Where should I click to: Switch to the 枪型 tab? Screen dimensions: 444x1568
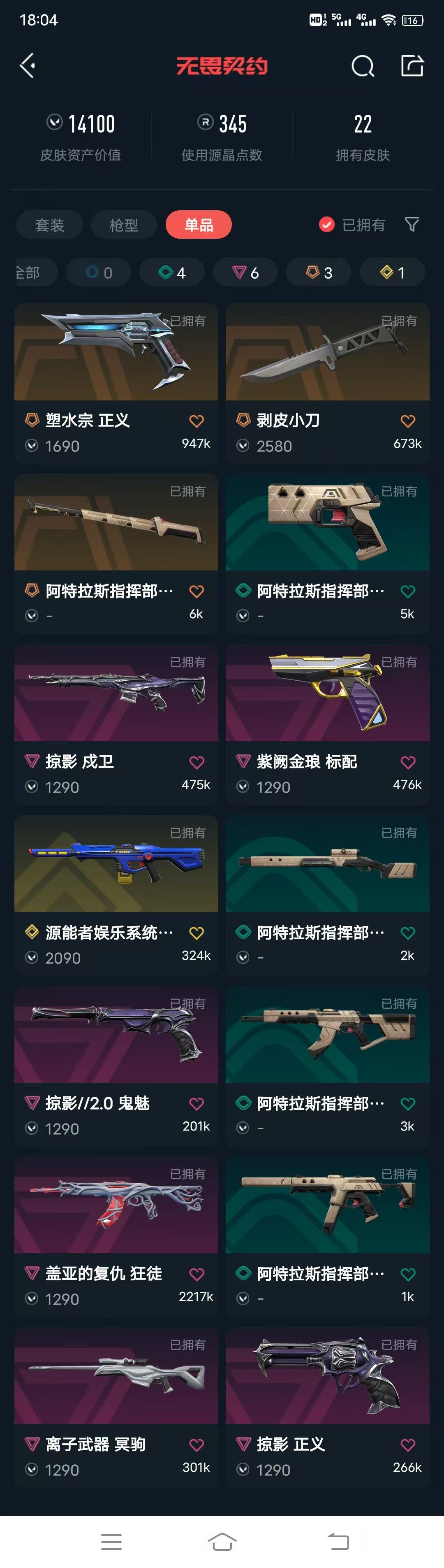tap(123, 225)
